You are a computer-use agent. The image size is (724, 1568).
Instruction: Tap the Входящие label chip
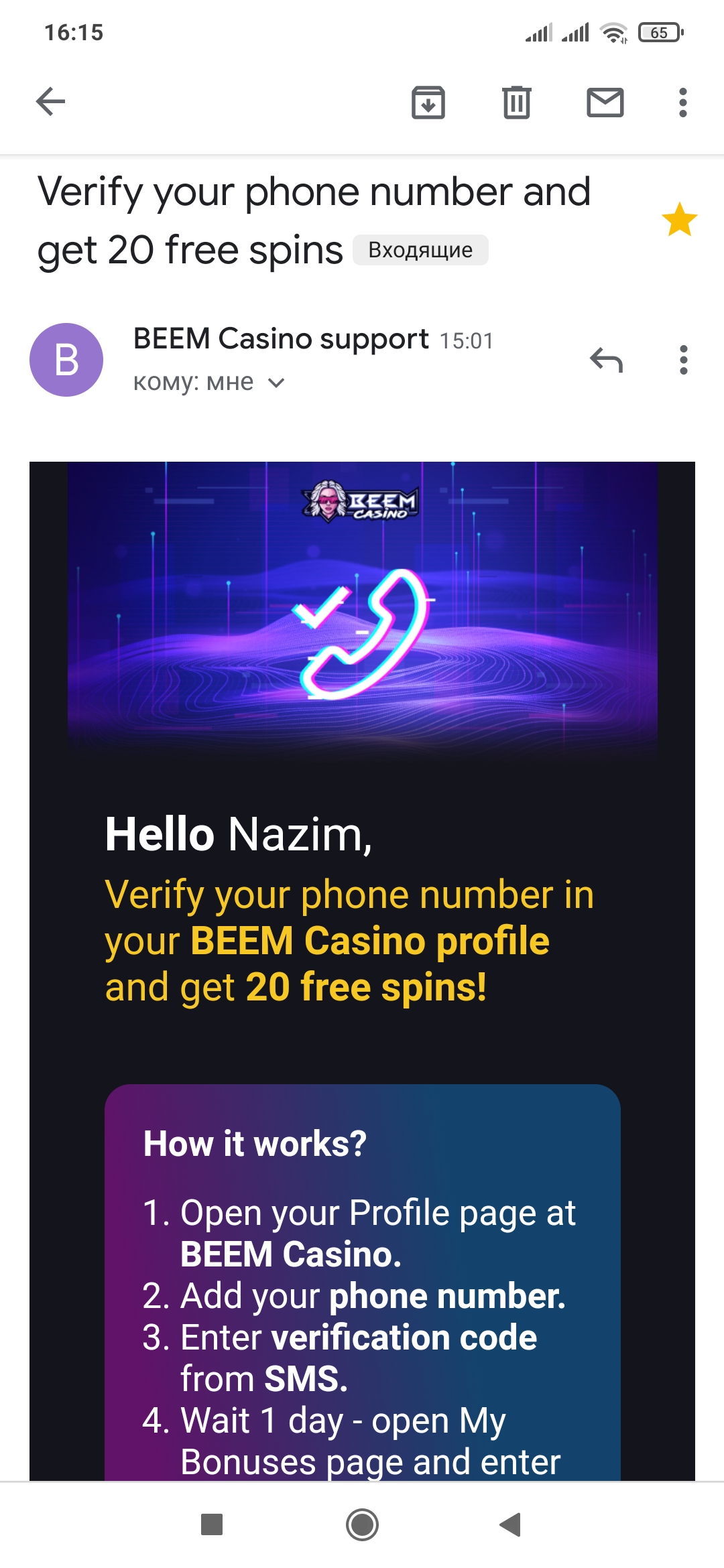[420, 250]
